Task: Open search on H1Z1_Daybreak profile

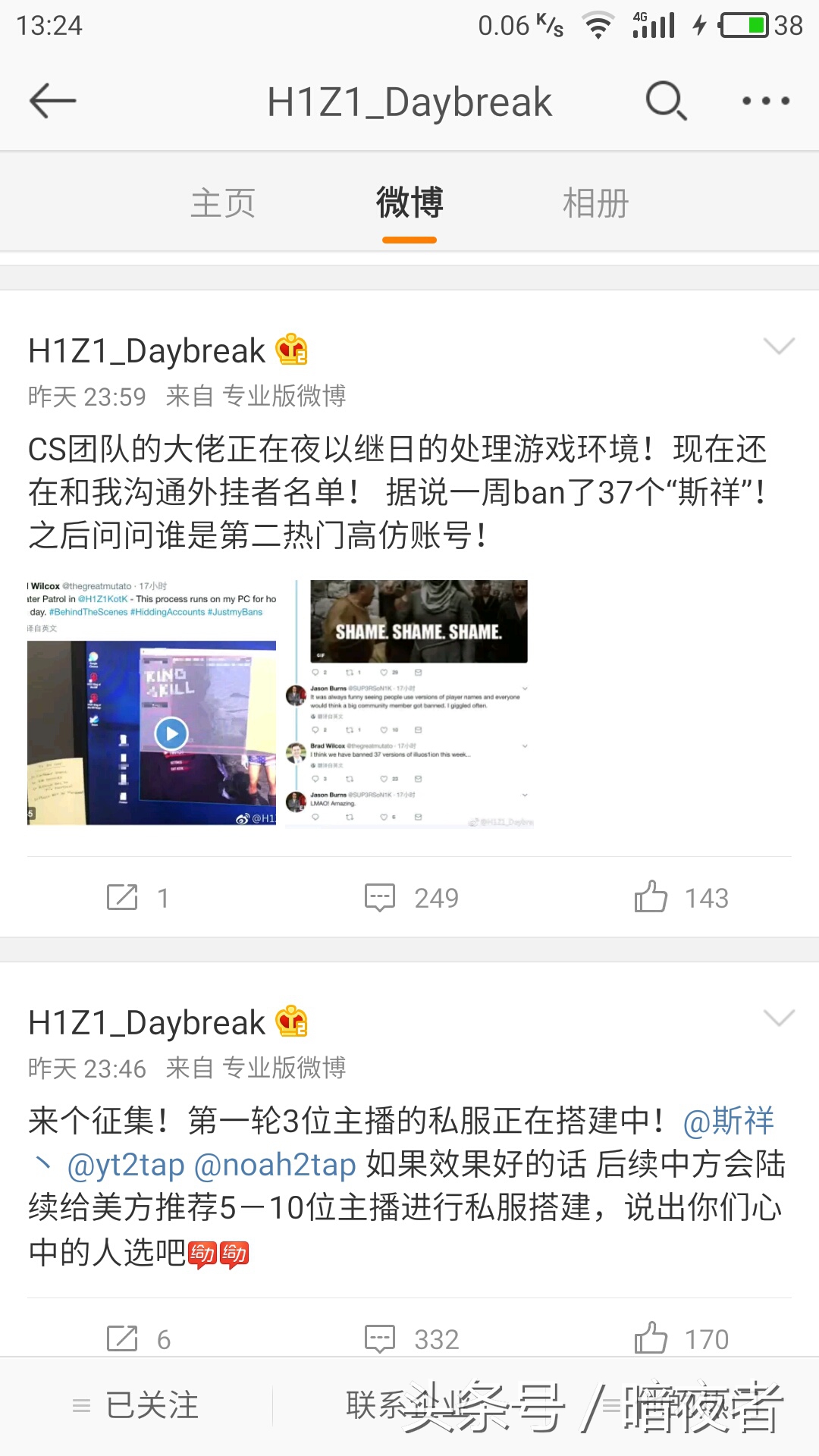Action: 665,100
